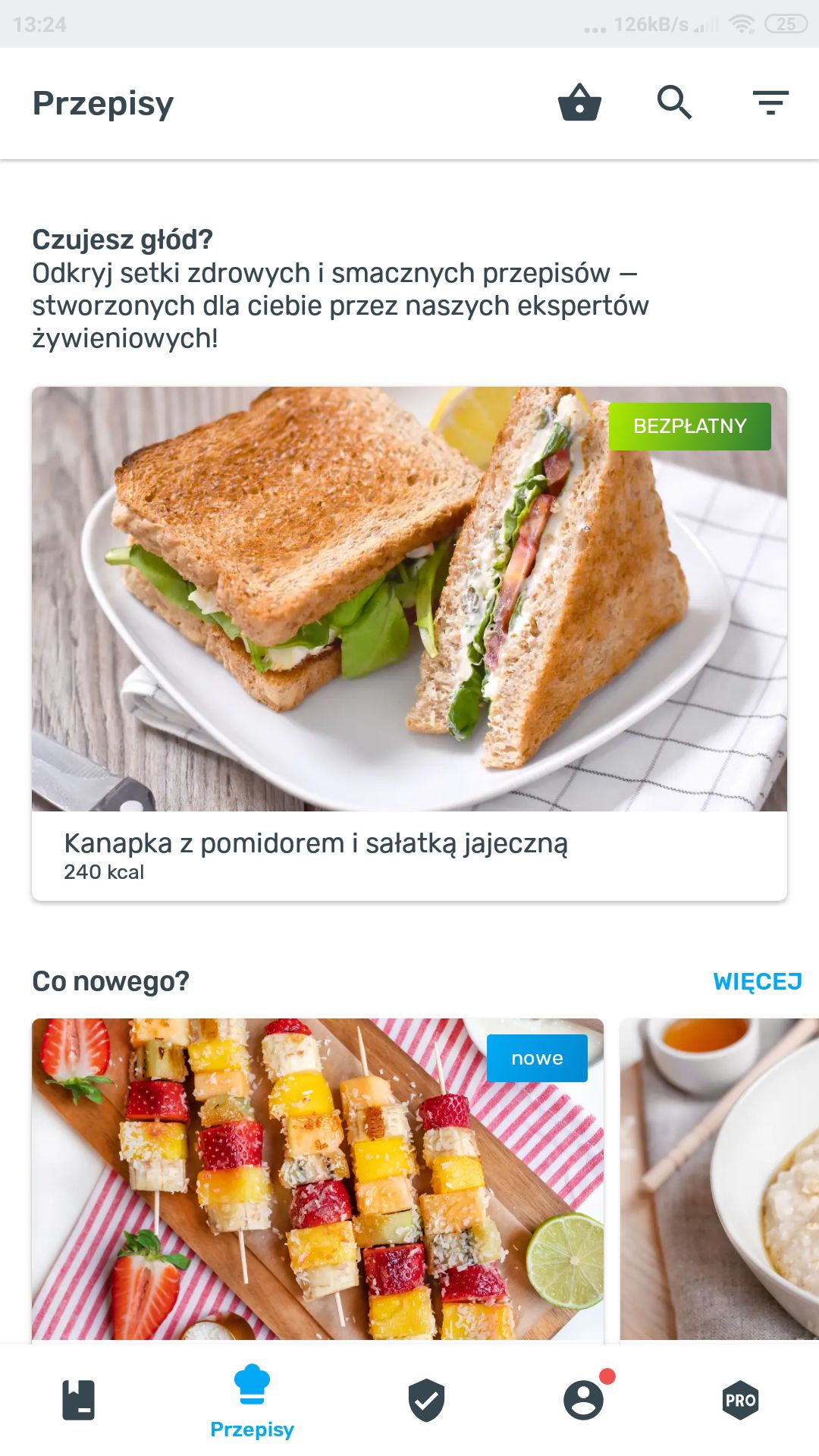Tap WIĘCEJ to see more new recipes
The height and width of the screenshot is (1456, 819).
click(x=757, y=981)
